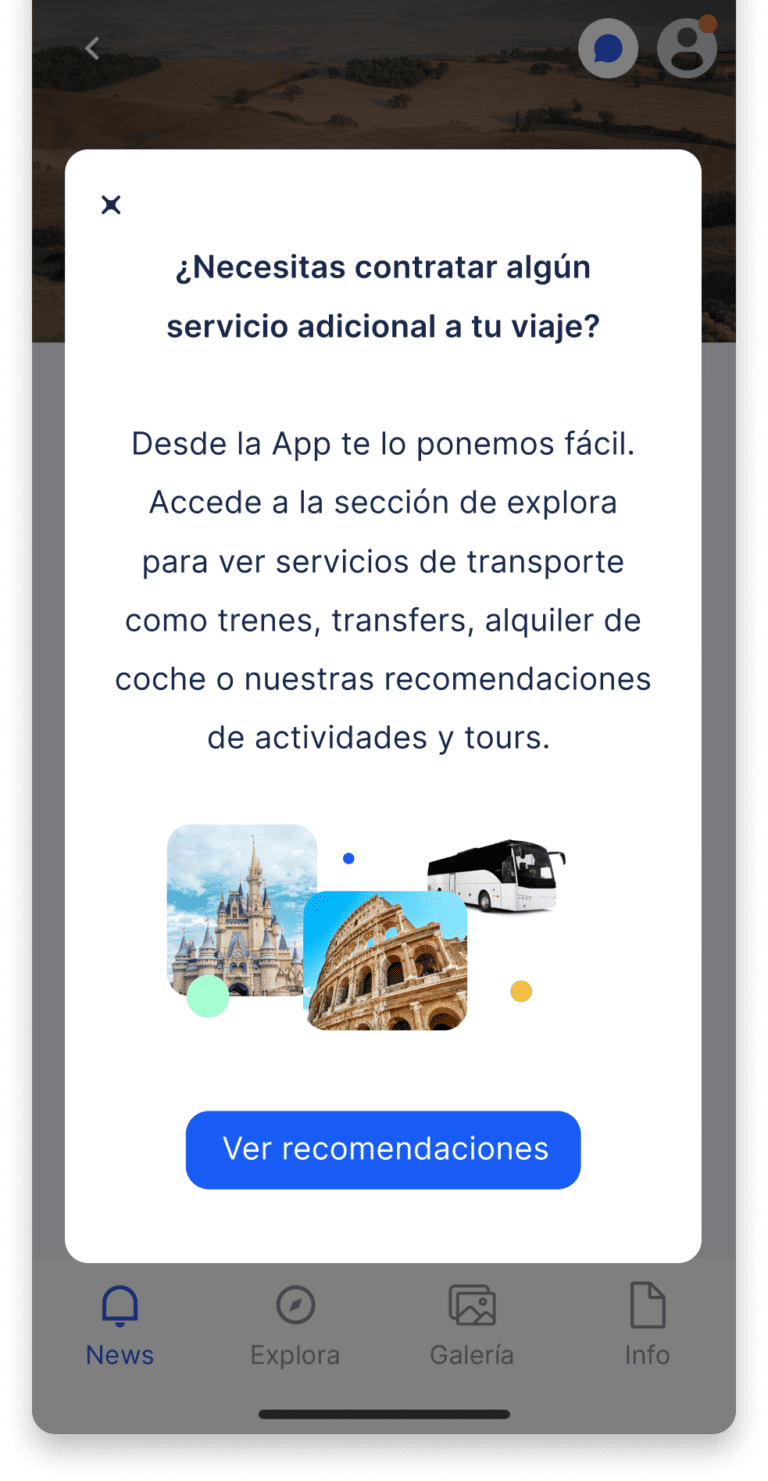Tap Ver recomendaciones button
Viewport: 768px width, 1481px height.
(383, 1149)
